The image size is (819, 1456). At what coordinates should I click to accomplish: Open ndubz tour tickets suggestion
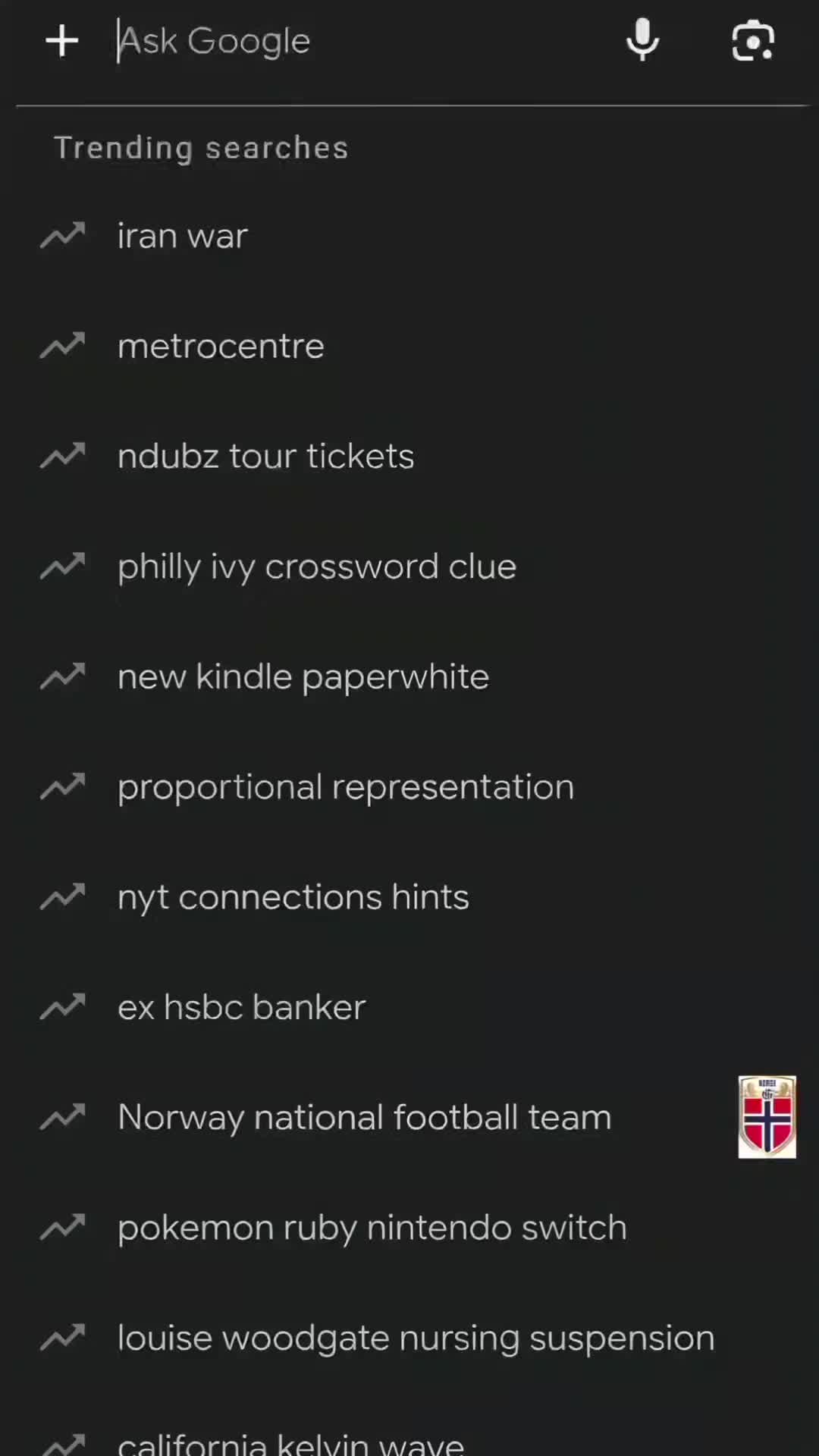(x=409, y=457)
